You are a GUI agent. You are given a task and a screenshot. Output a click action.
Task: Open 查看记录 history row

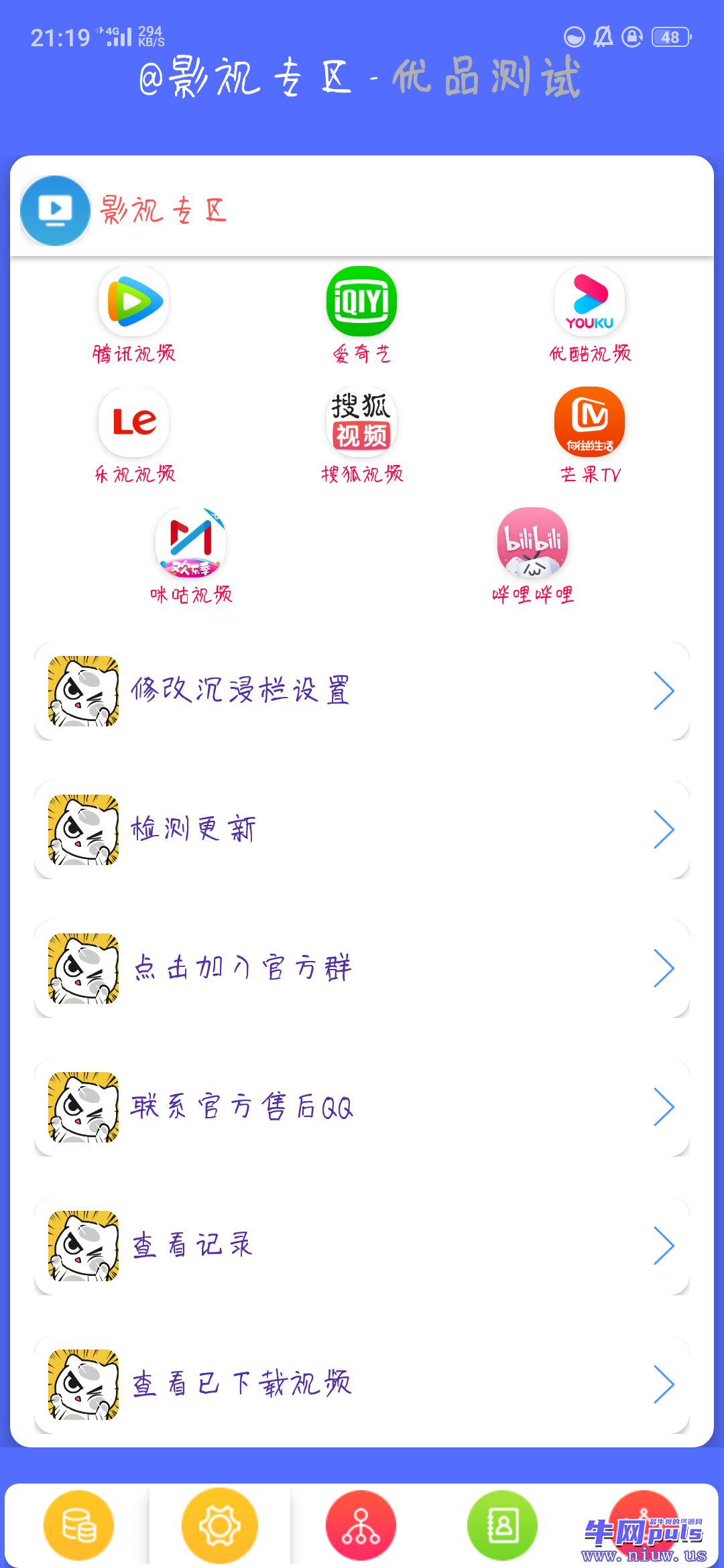[362, 1246]
